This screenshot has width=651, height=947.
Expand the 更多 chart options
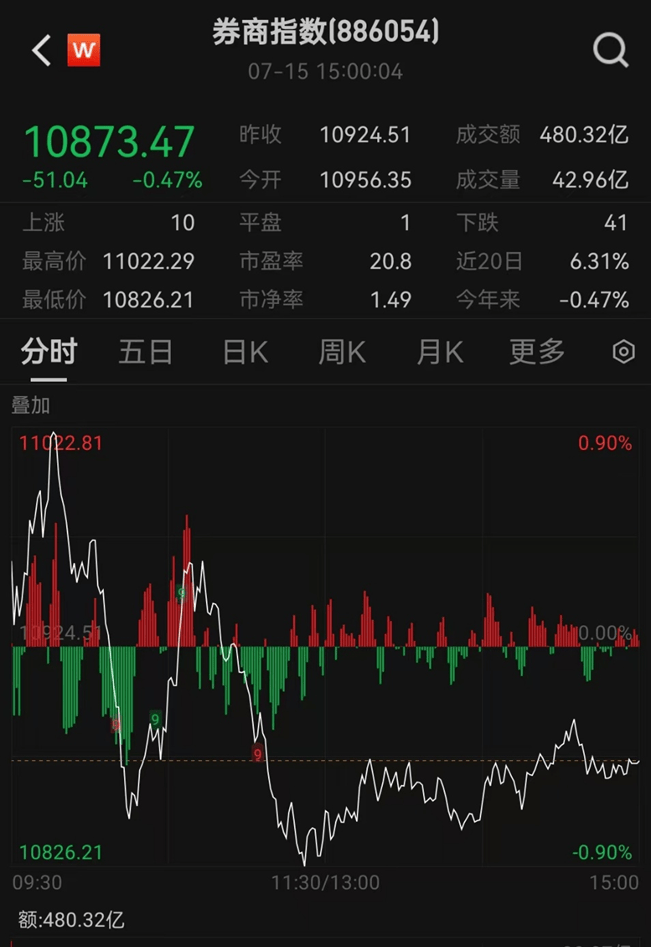[537, 352]
